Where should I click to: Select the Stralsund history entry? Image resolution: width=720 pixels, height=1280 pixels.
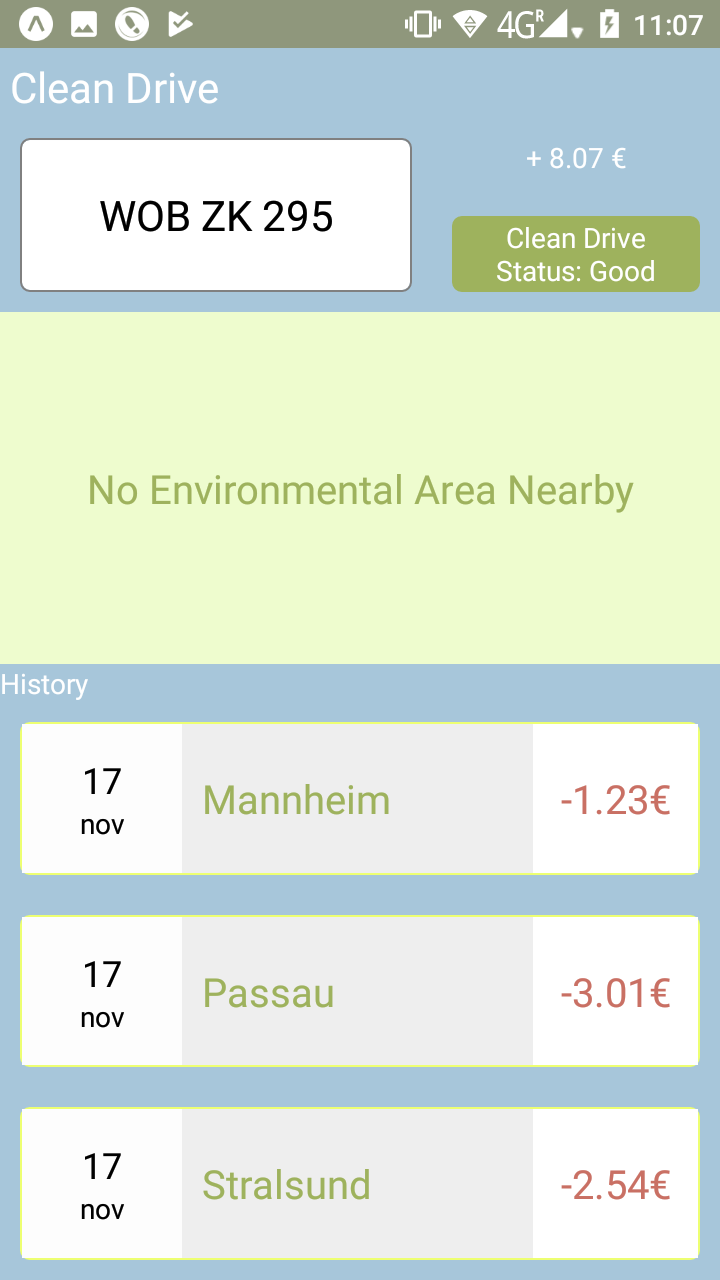(x=359, y=1184)
